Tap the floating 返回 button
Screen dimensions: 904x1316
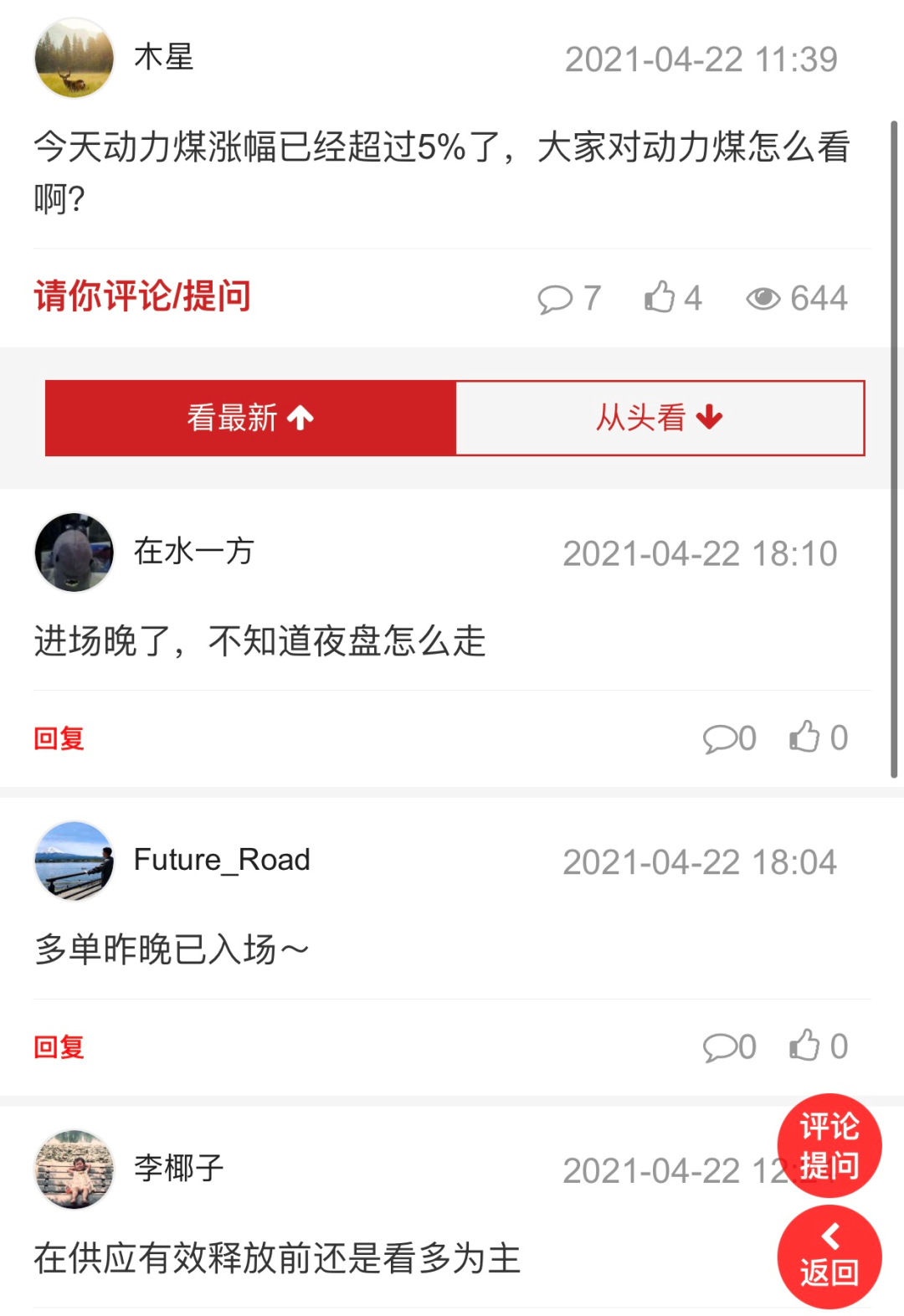coord(829,1257)
